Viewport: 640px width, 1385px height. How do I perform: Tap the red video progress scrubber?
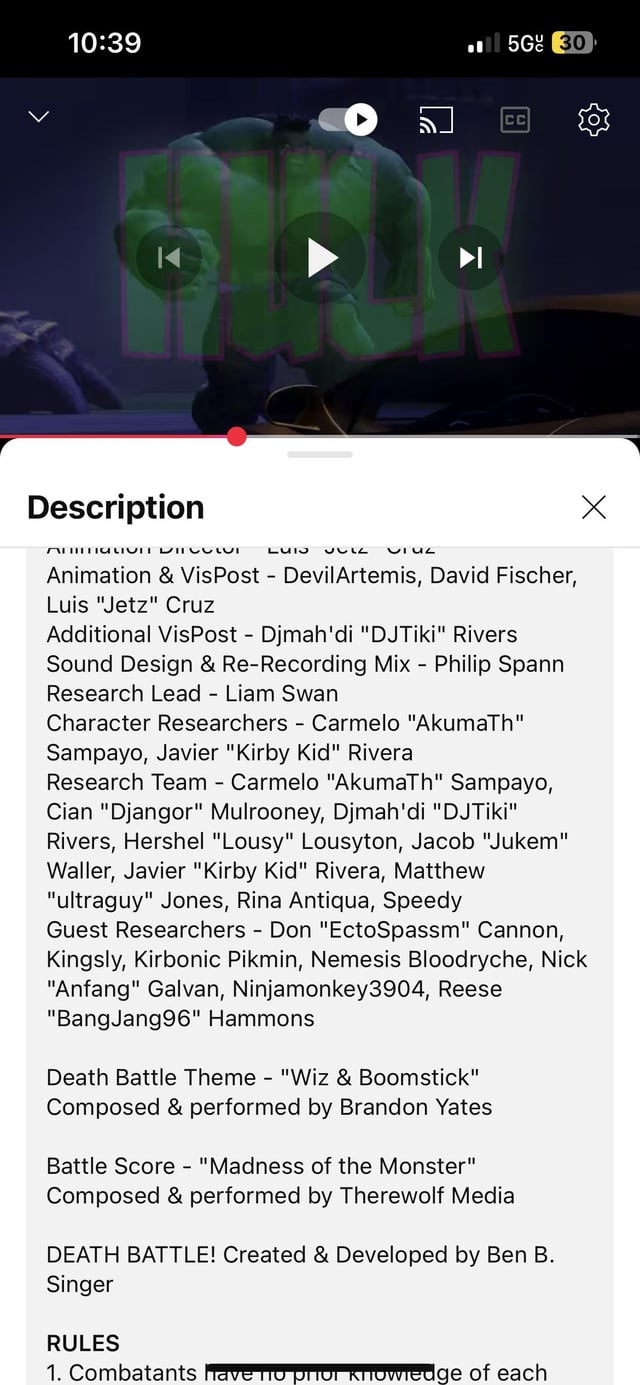(236, 436)
